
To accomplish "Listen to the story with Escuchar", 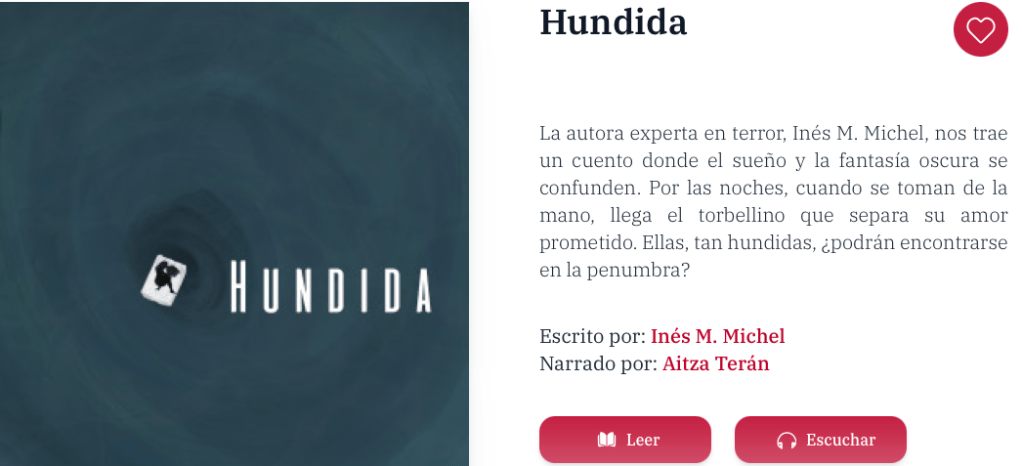I will point(820,440).
